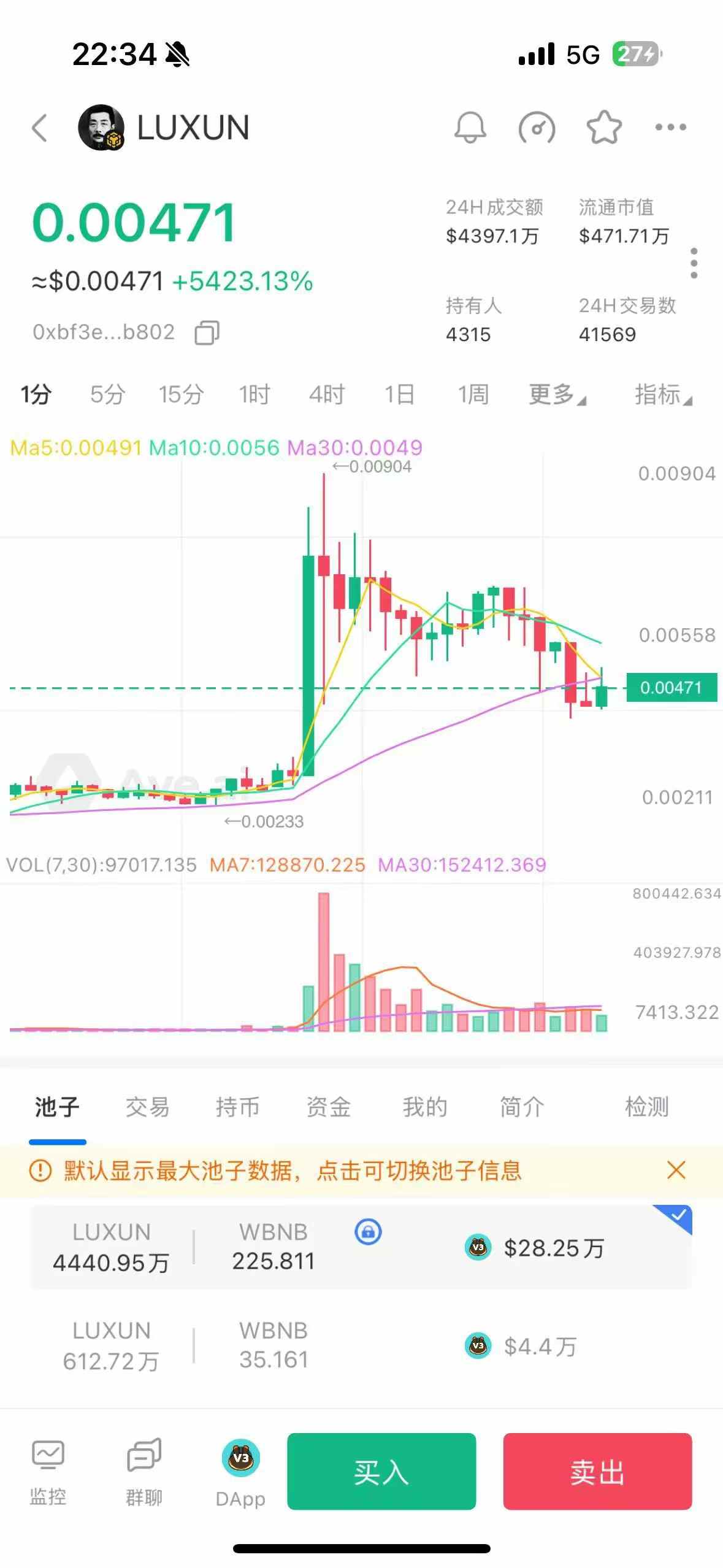The width and height of the screenshot is (723, 1568).
Task: Open the 持币 holders tab
Action: click(238, 1107)
